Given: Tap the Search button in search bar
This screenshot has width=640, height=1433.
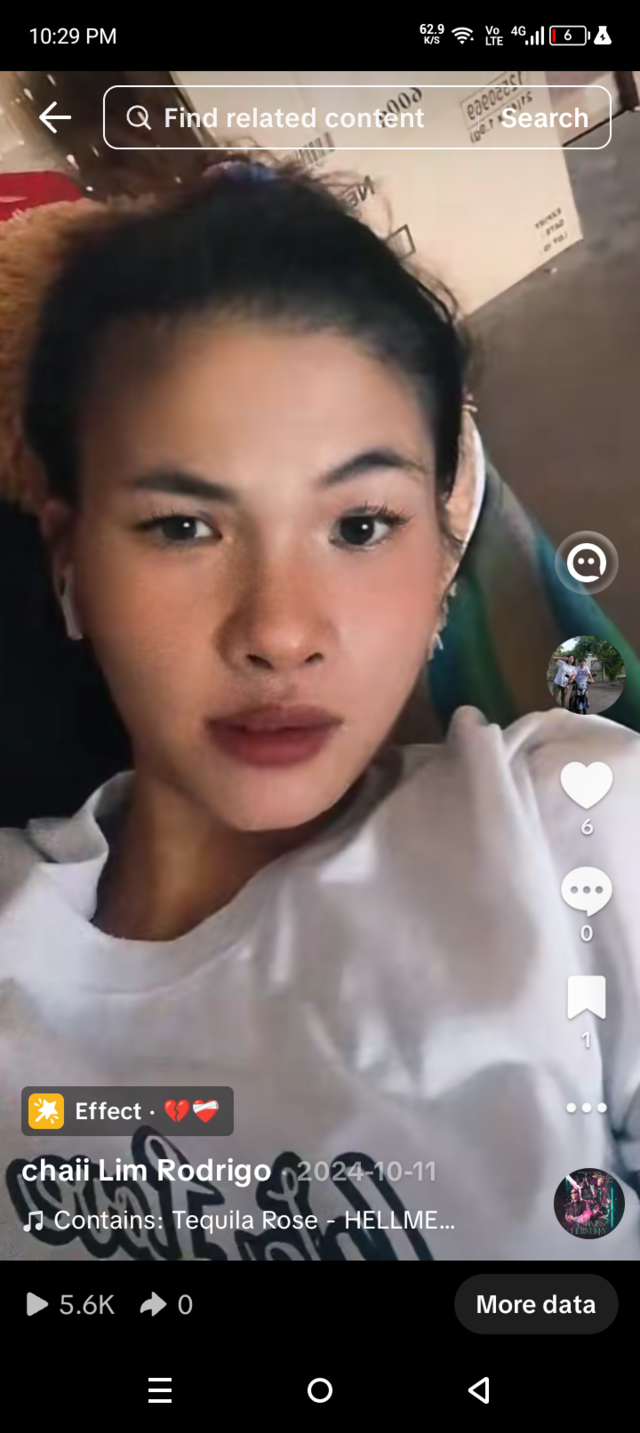Looking at the screenshot, I should pyautogui.click(x=544, y=118).
